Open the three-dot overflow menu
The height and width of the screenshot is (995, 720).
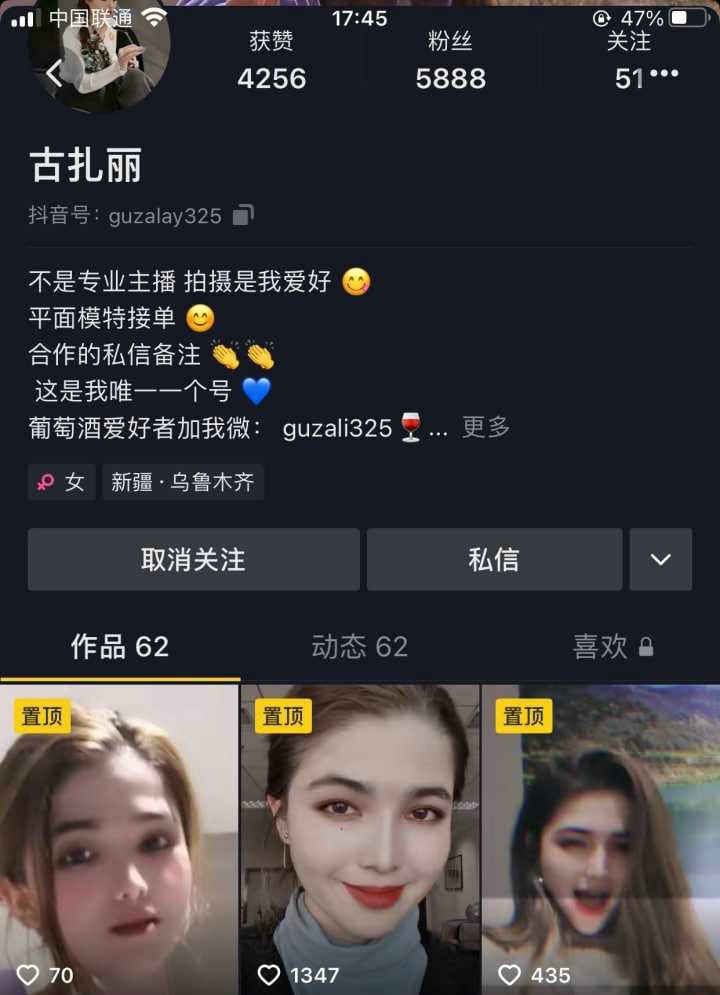[664, 74]
